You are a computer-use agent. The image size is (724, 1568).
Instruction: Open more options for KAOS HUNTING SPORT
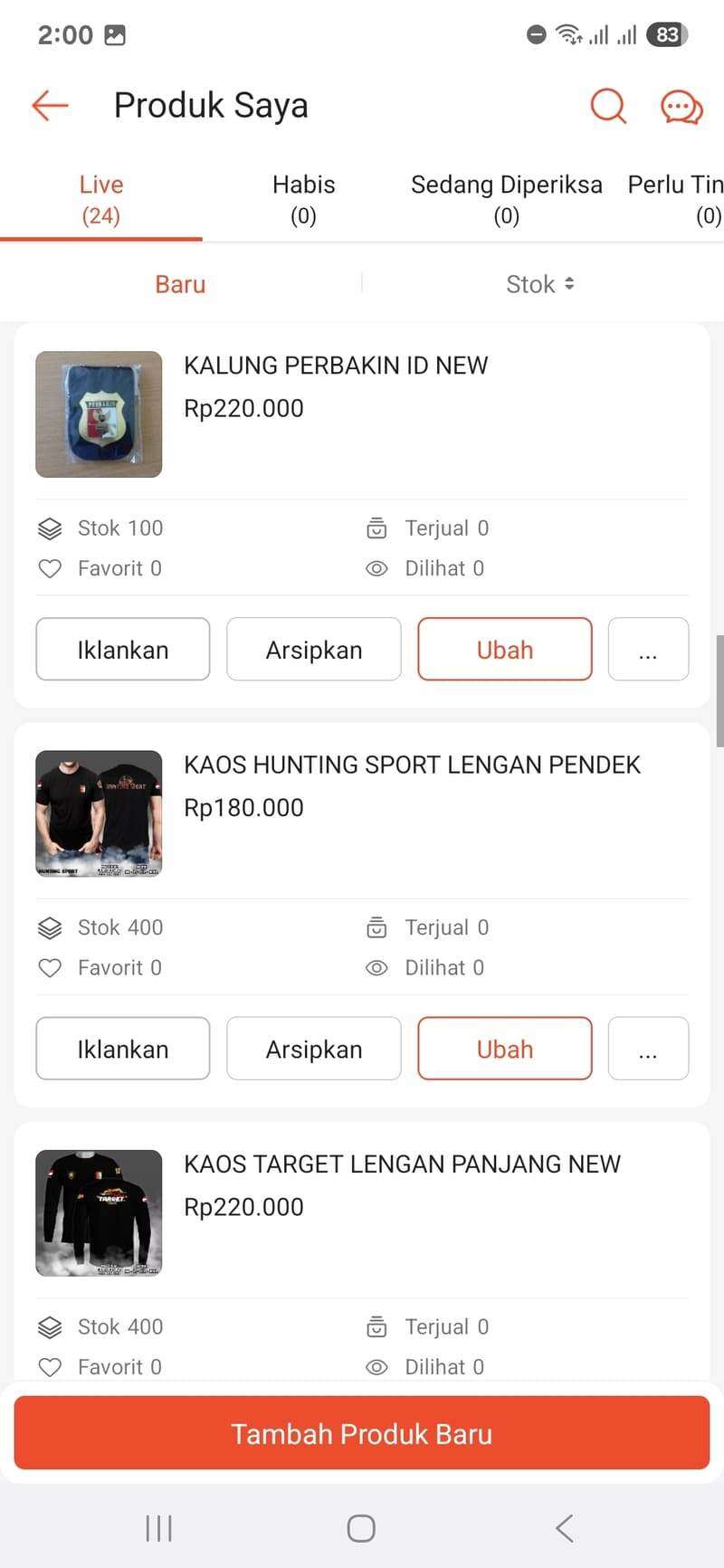coord(648,1049)
